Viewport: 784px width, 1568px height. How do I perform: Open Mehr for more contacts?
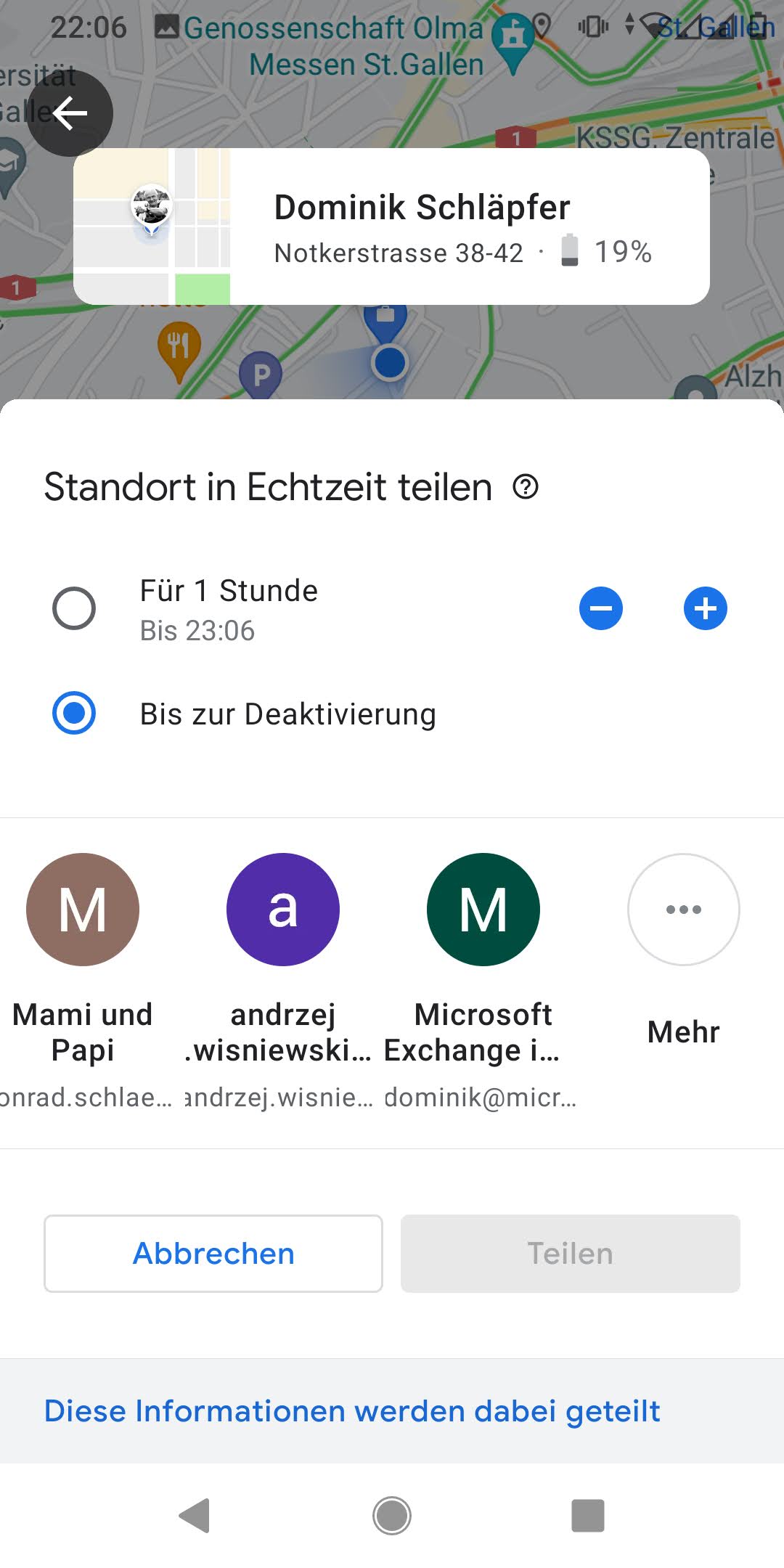click(683, 910)
